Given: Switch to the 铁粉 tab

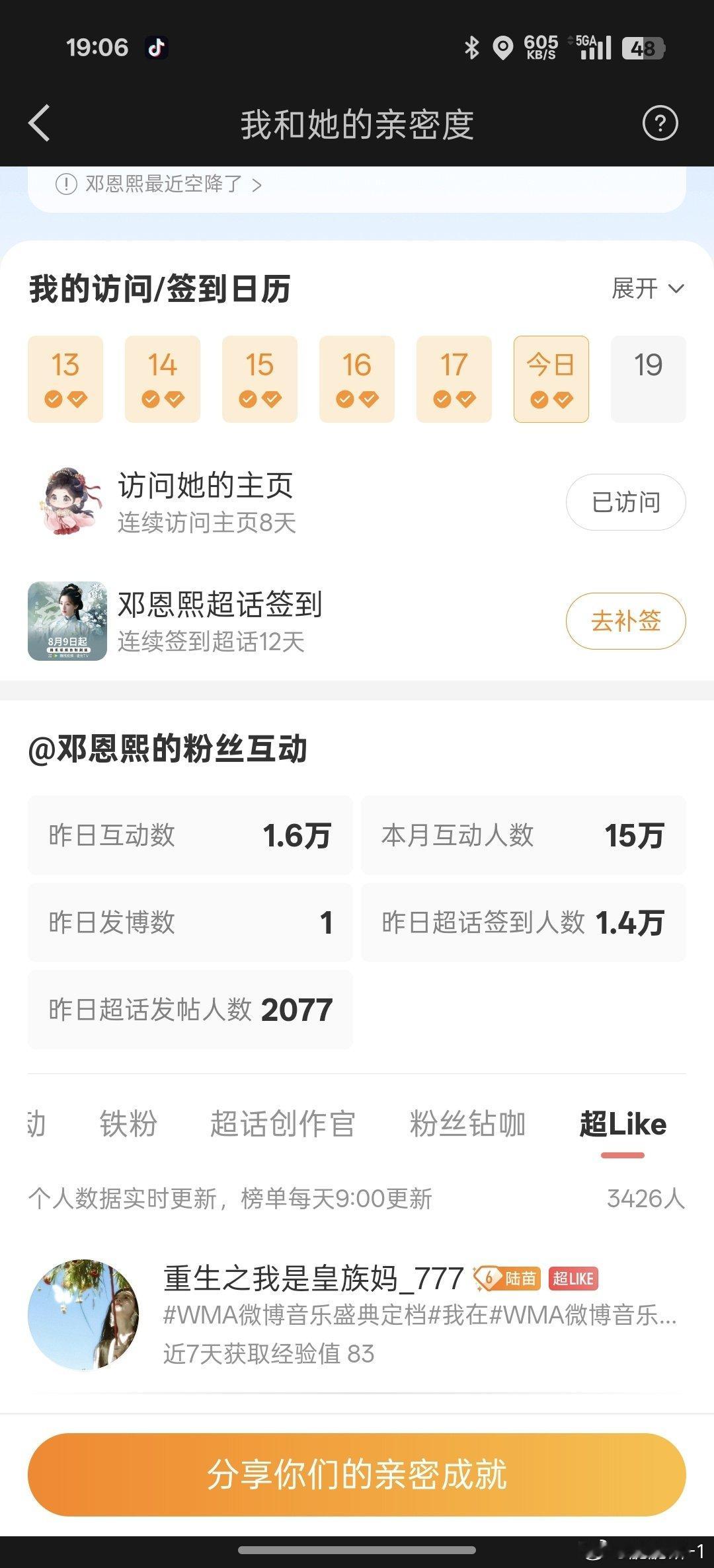Looking at the screenshot, I should 128,1124.
